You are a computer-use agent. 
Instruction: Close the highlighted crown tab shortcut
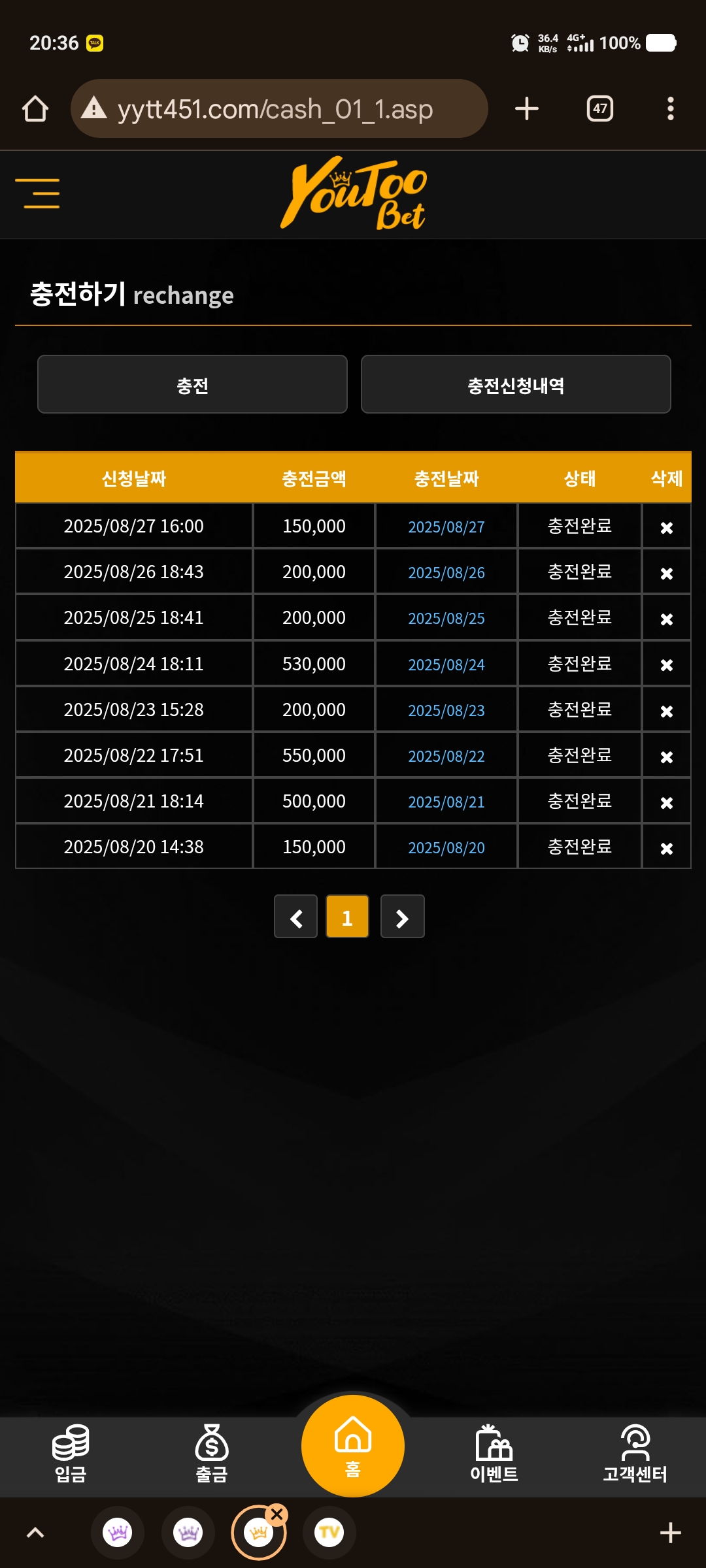pyautogui.click(x=277, y=1514)
